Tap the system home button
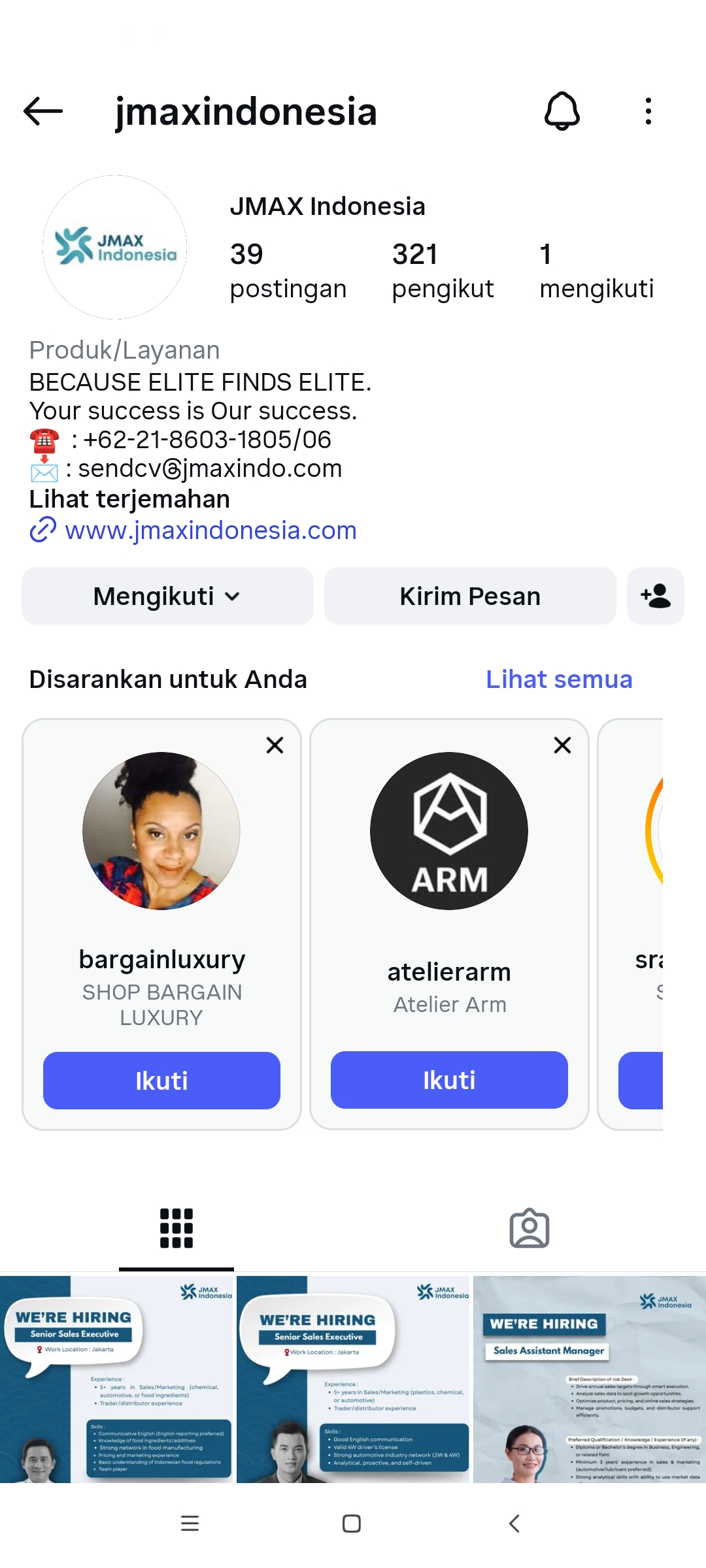The height and width of the screenshot is (1568, 706). pos(352,1524)
